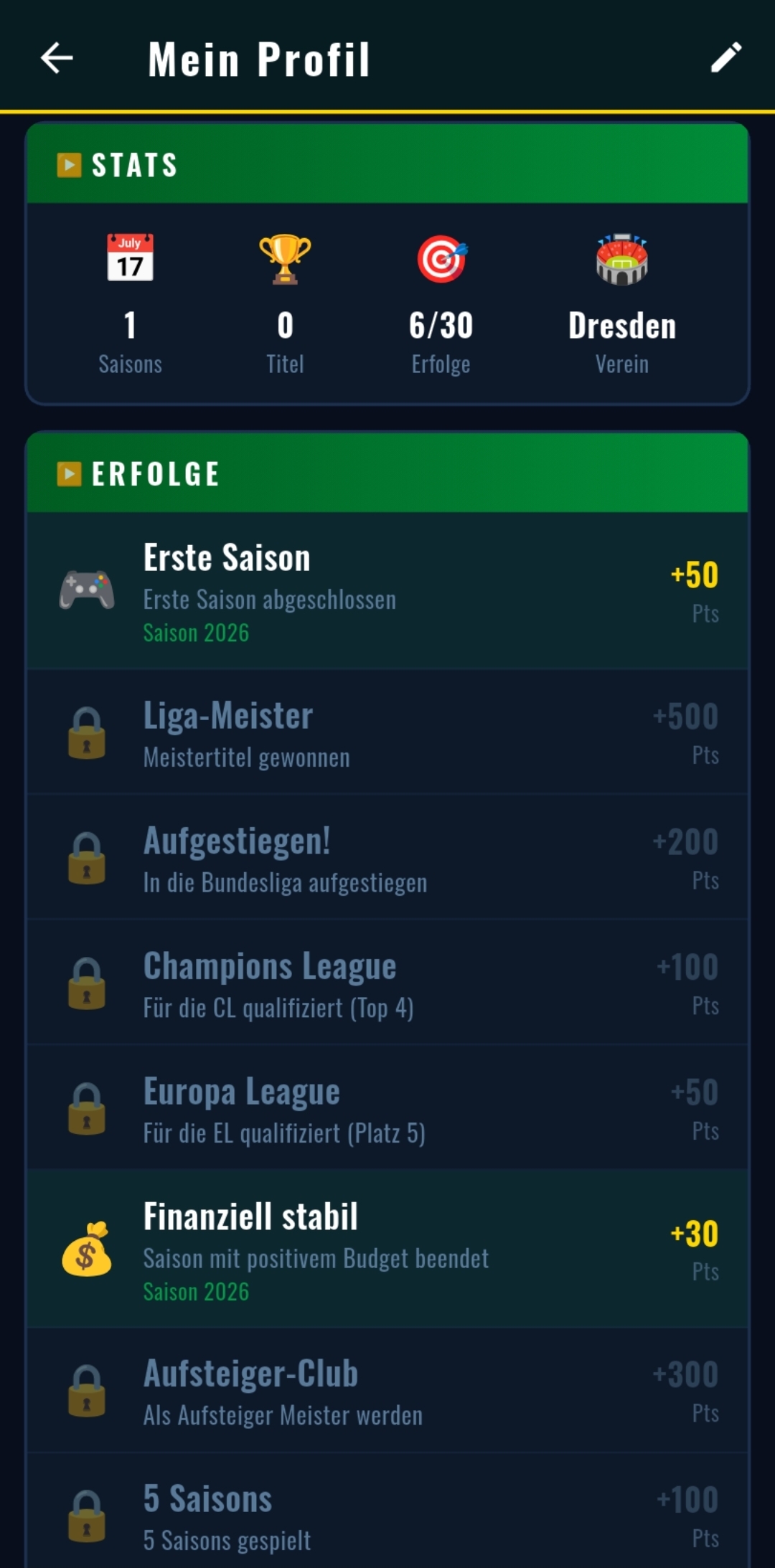
Task: Click the 6/30 Erfolge progress counter
Action: (x=441, y=325)
